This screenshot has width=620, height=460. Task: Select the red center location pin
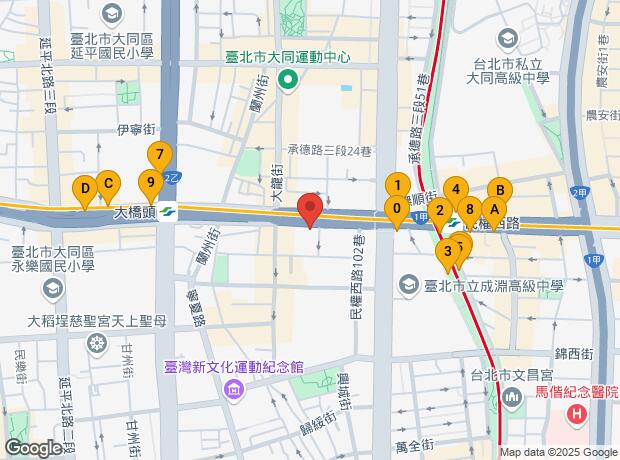[310, 211]
